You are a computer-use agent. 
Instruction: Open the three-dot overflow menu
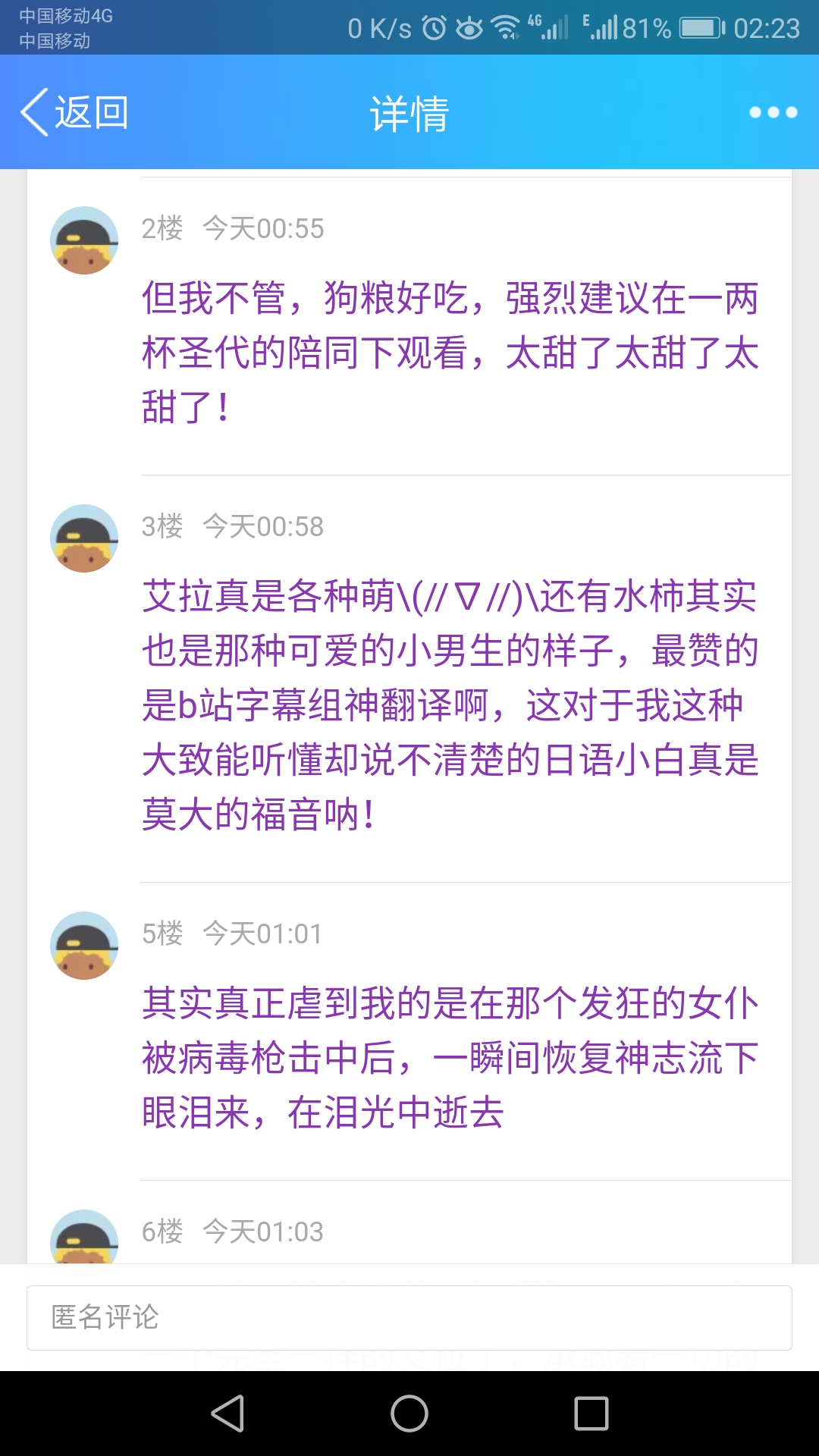tap(773, 112)
